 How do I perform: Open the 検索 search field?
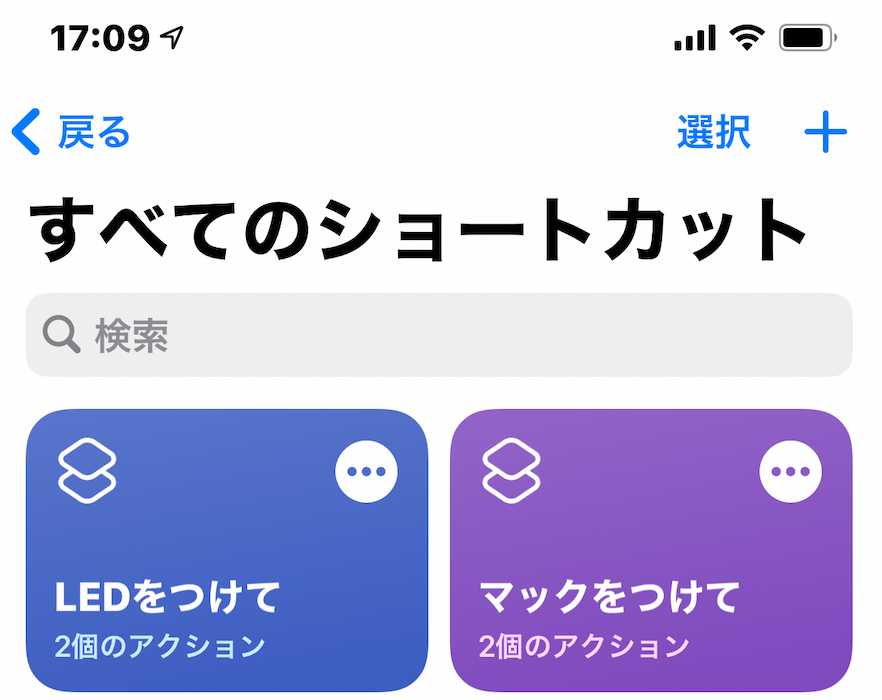[438, 336]
